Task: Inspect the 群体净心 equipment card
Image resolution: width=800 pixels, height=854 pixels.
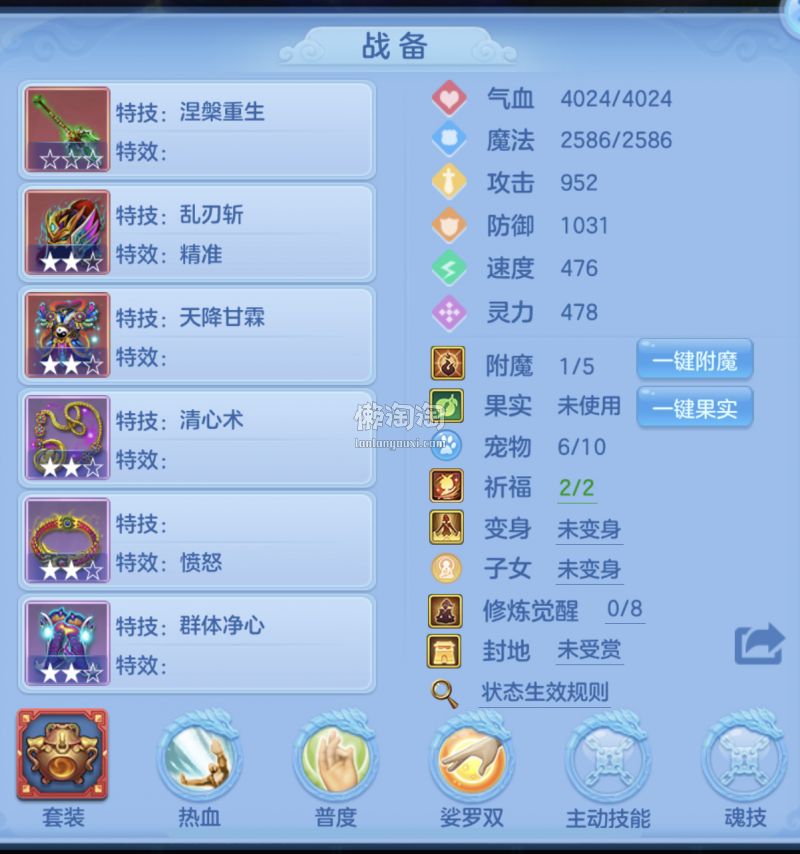Action: pyautogui.click(x=196, y=645)
